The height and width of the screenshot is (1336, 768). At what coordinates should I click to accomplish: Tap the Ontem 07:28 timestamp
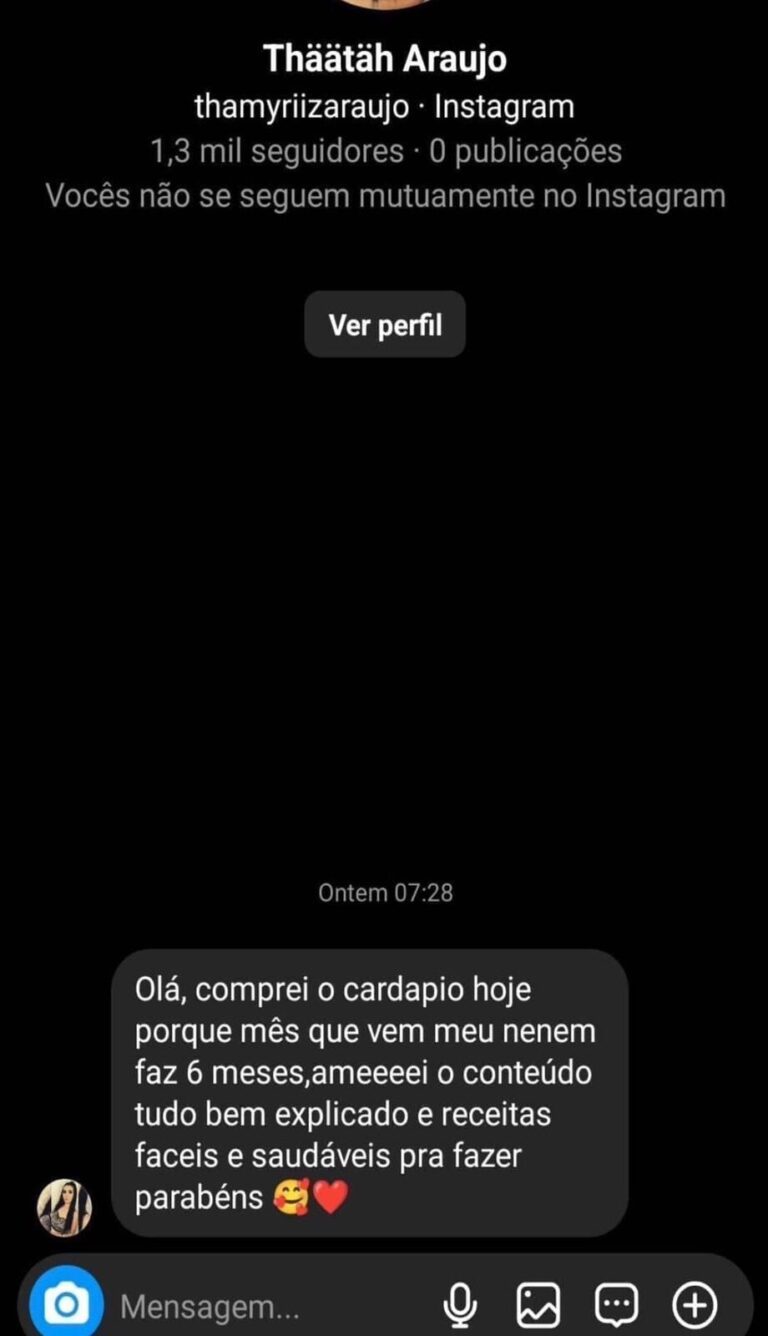click(384, 893)
